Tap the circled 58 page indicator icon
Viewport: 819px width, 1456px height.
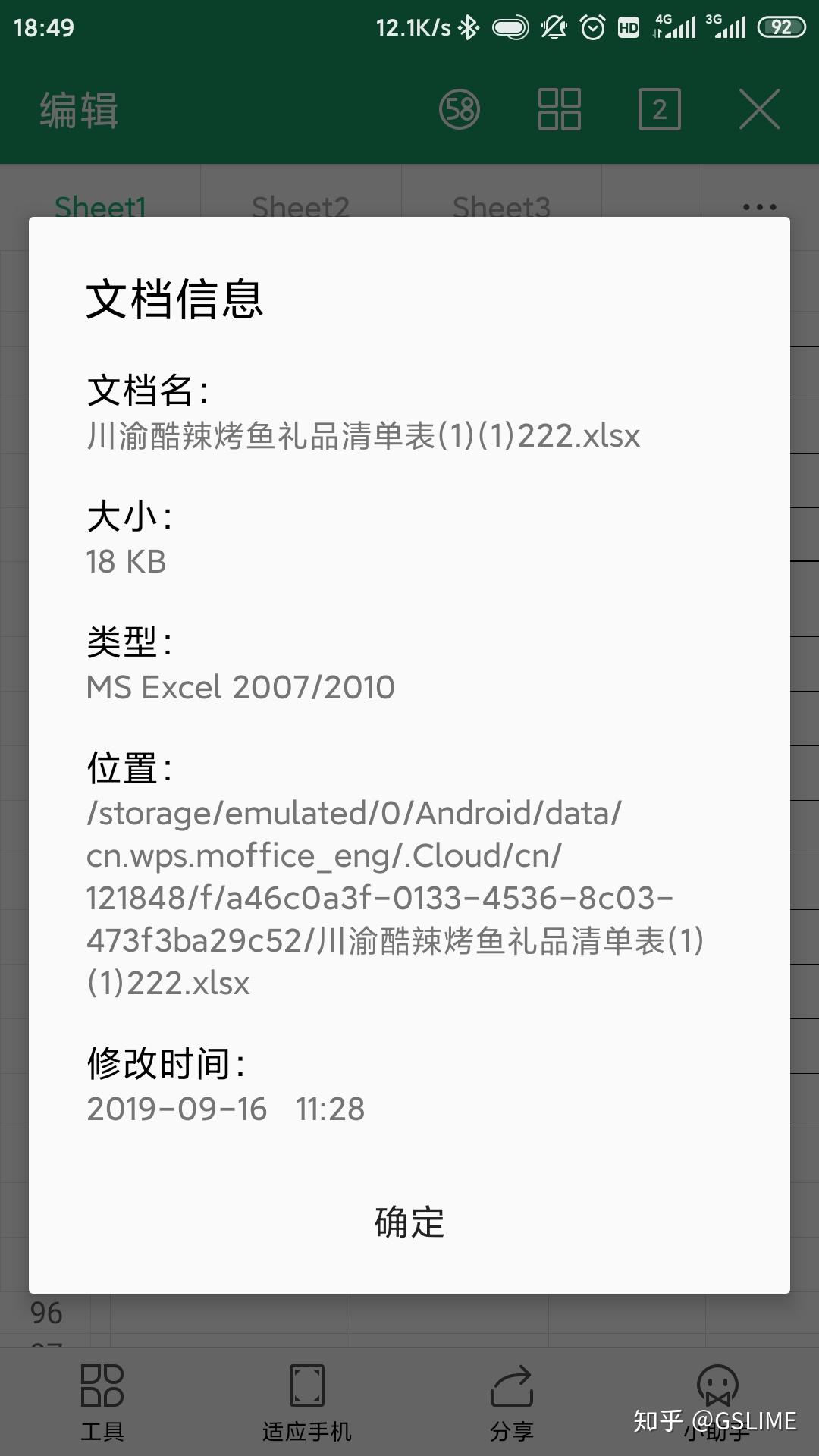click(x=458, y=110)
